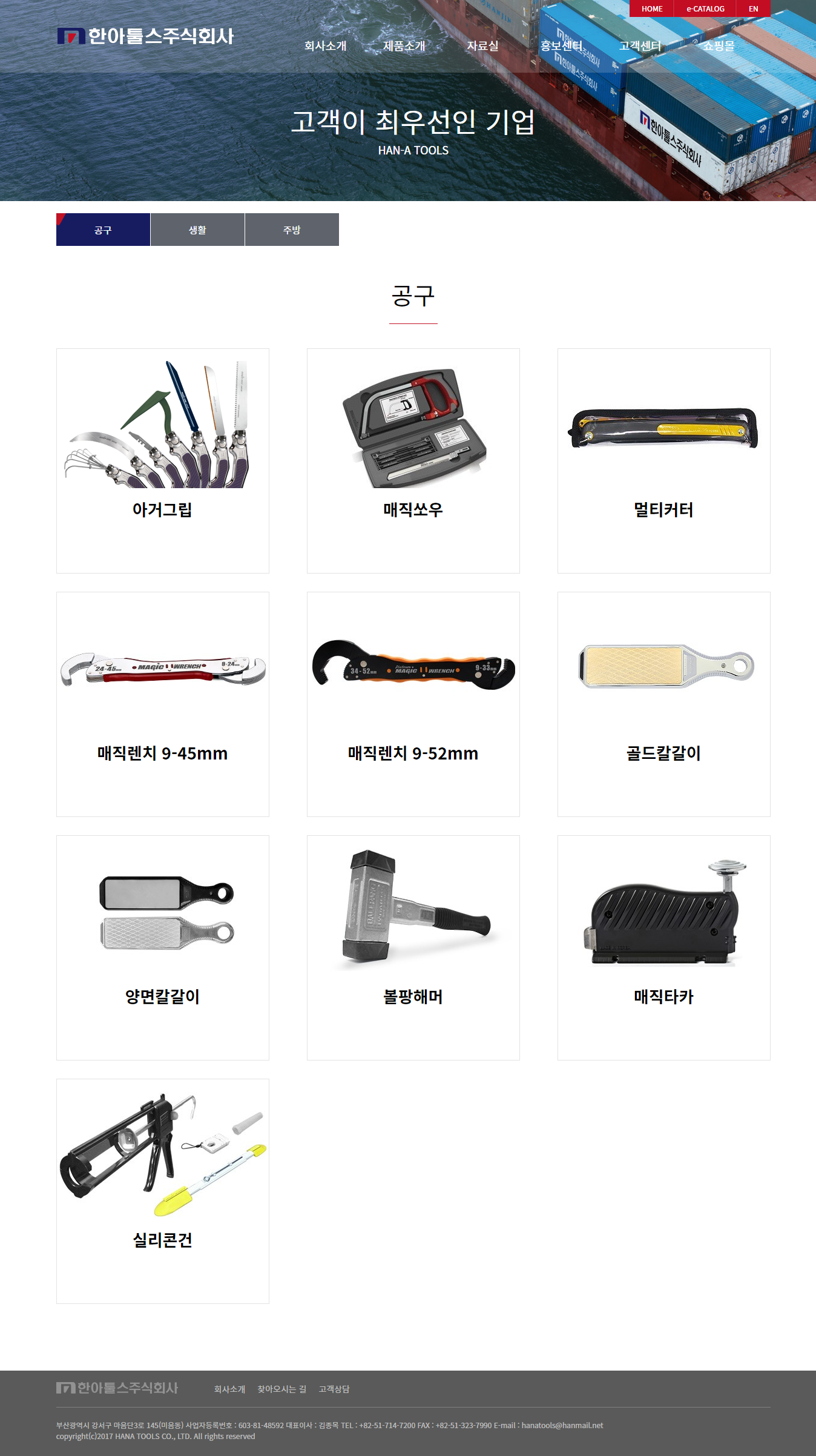Screen dimensions: 816x1456
Task: Open the 매직렌치 9-45mm product
Action: click(x=162, y=704)
